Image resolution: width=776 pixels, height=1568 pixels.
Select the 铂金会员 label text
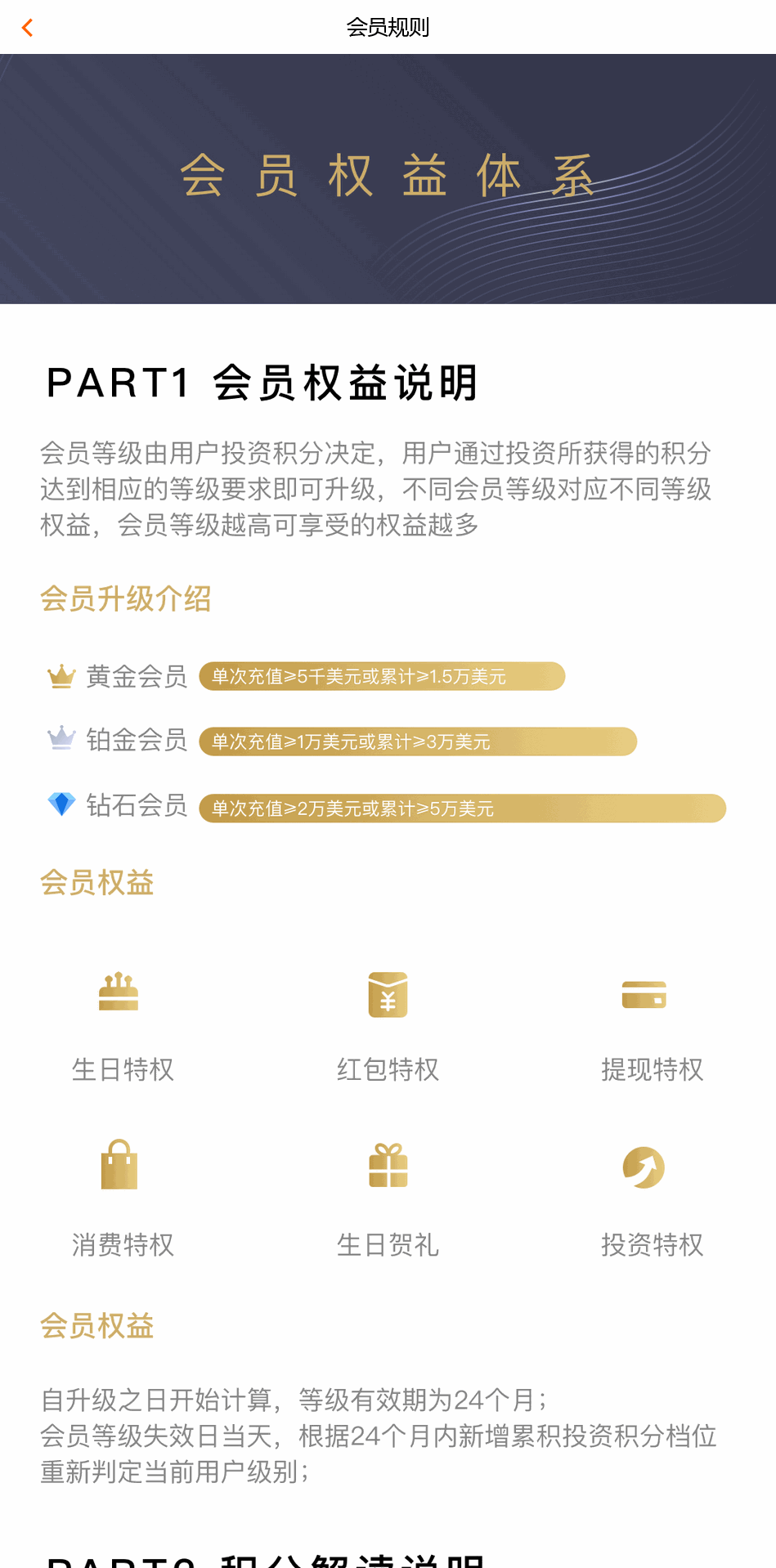click(137, 740)
